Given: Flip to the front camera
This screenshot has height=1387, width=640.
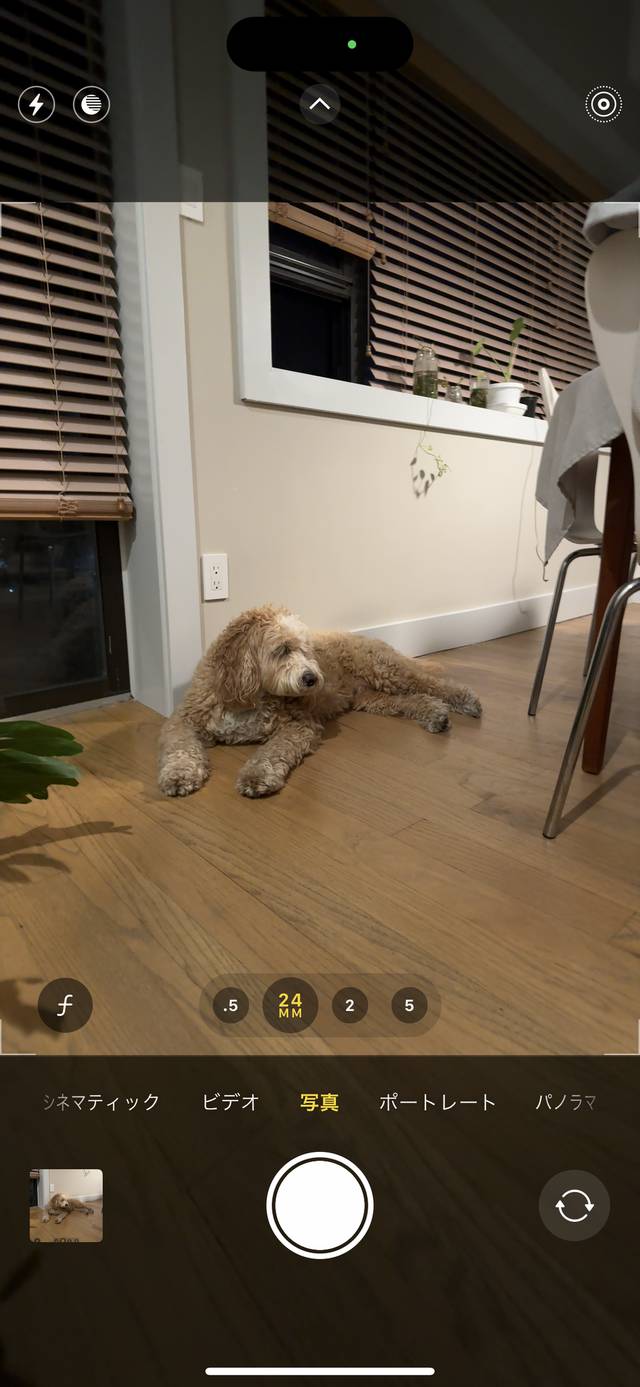Looking at the screenshot, I should tap(574, 1205).
